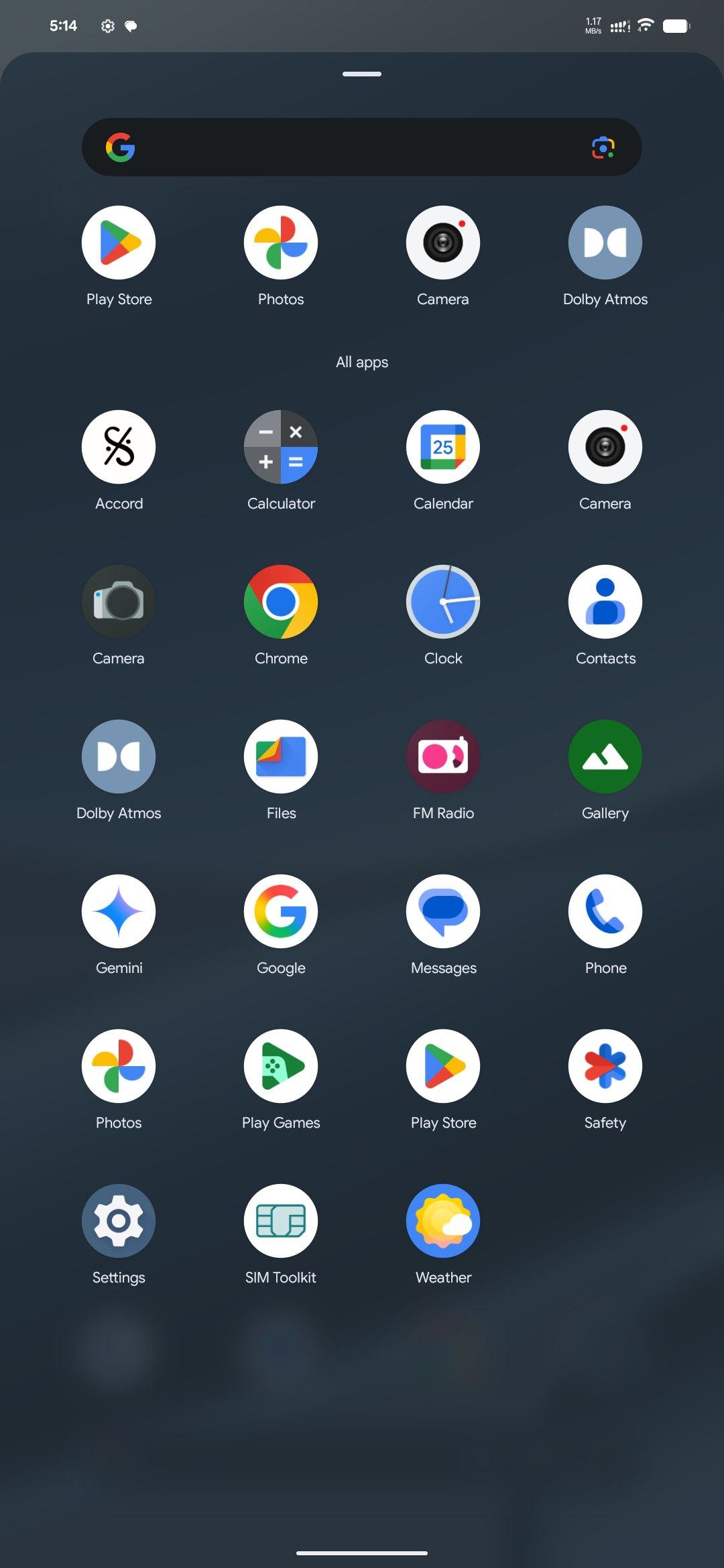This screenshot has width=724, height=1568.
Task: Open the Files app
Action: [281, 757]
